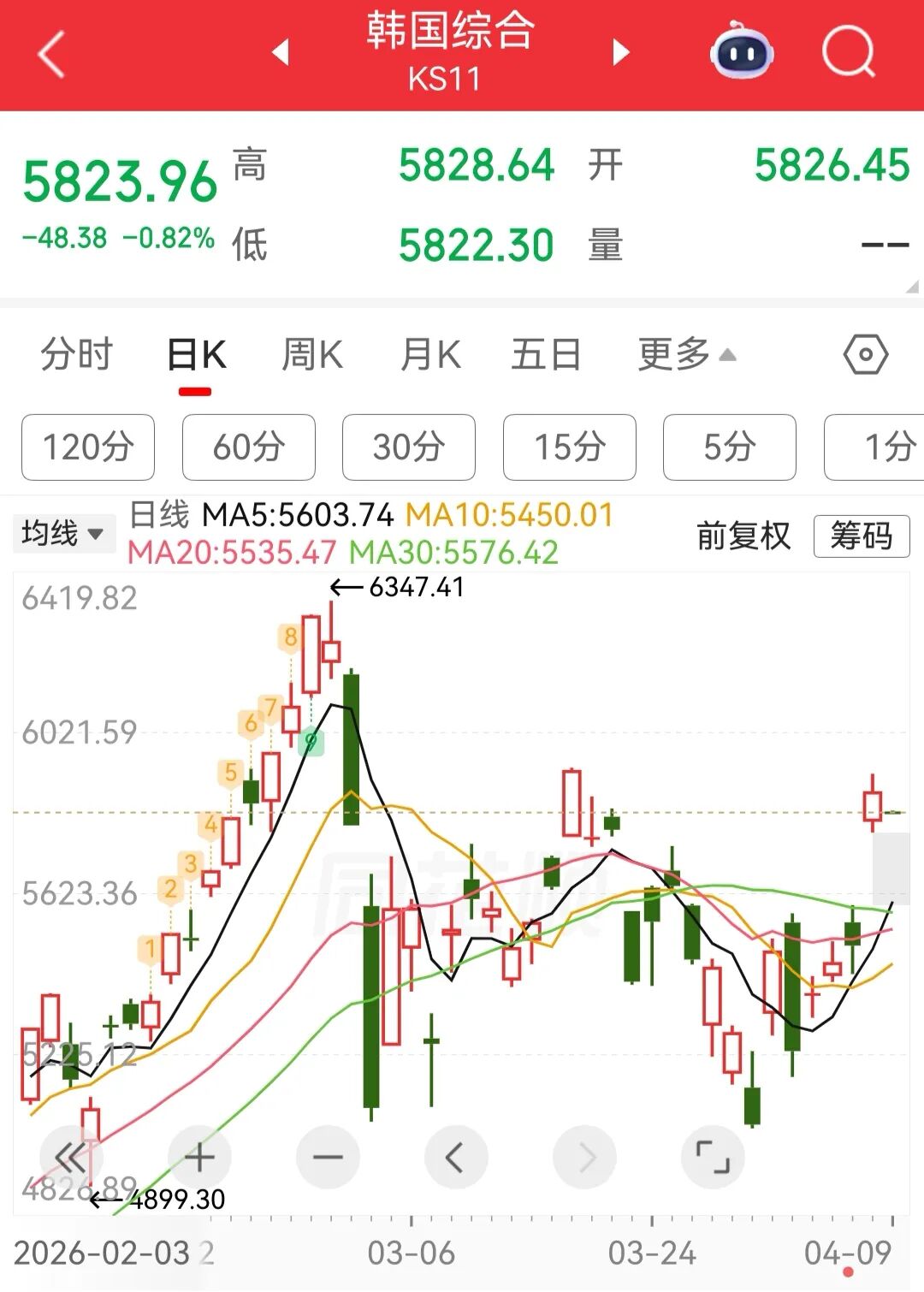Change the 前复权 adjustment setting
This screenshot has height=1292, width=924.
(743, 536)
